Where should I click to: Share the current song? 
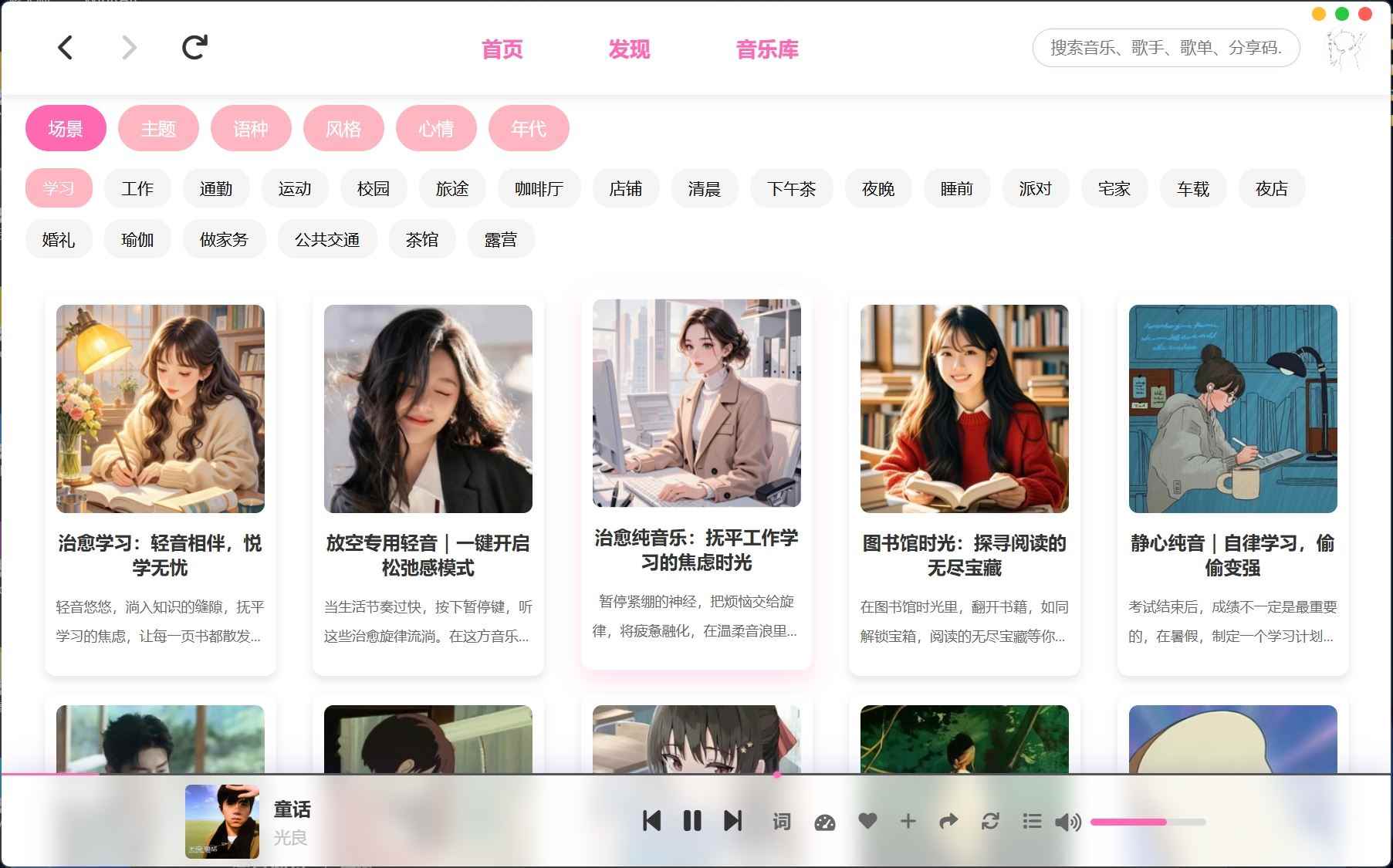948,822
